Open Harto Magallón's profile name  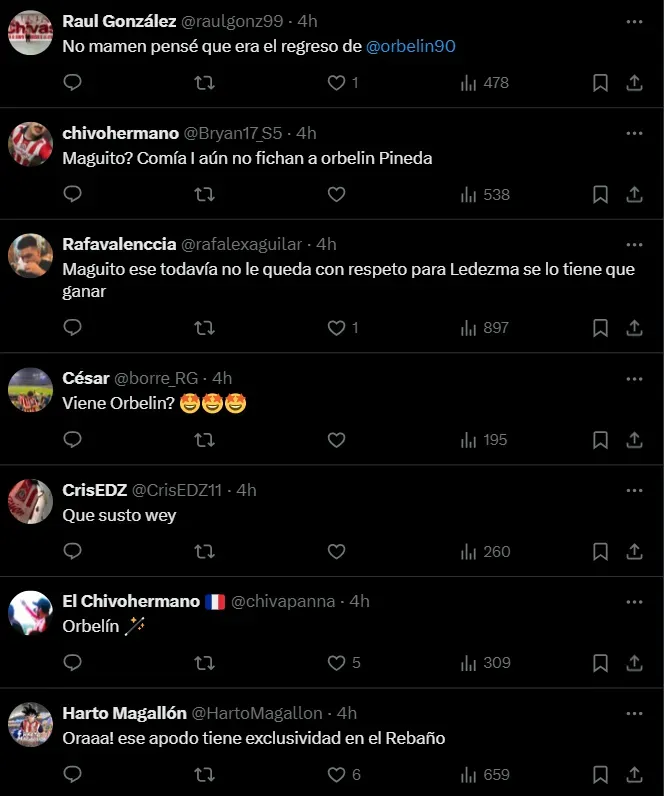point(124,713)
